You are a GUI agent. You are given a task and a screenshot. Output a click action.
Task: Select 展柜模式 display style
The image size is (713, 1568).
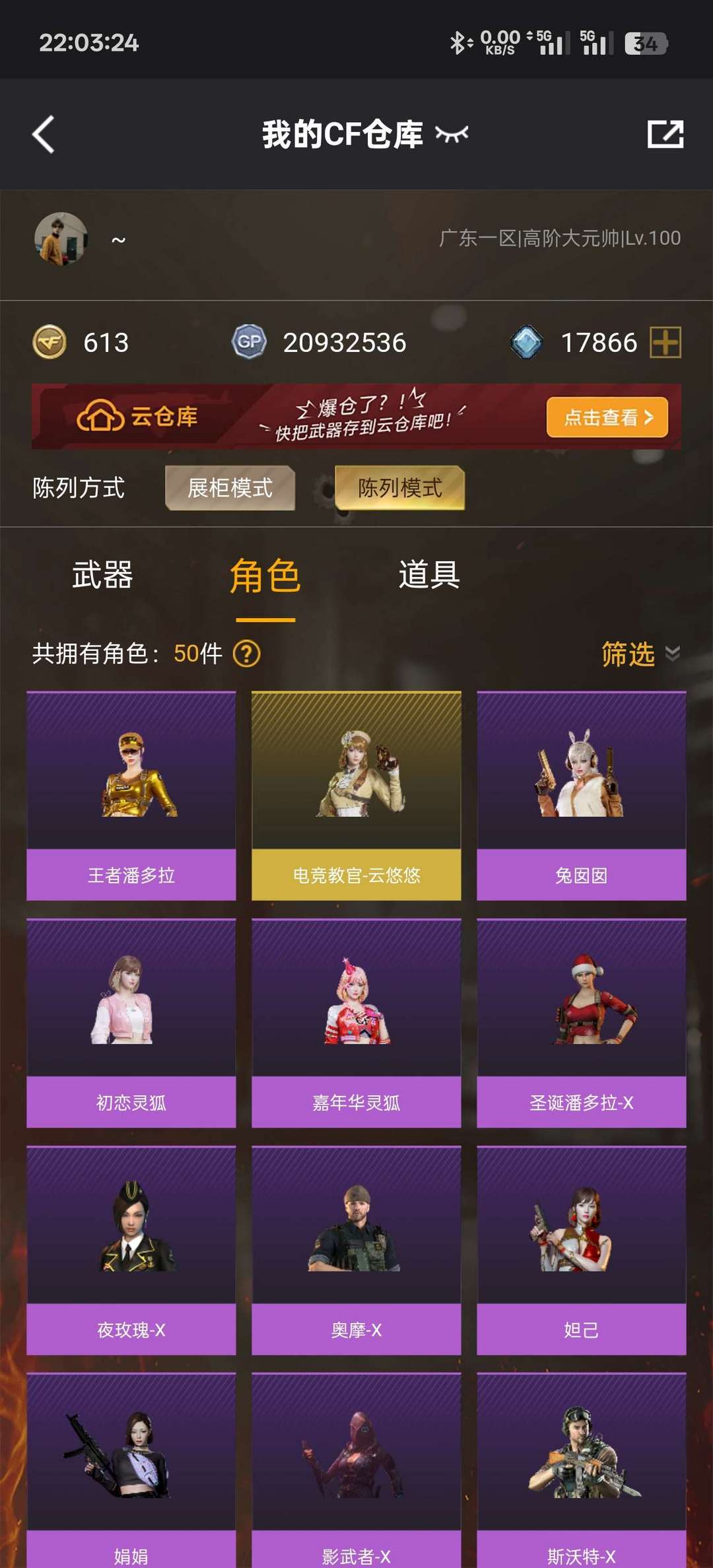click(230, 488)
